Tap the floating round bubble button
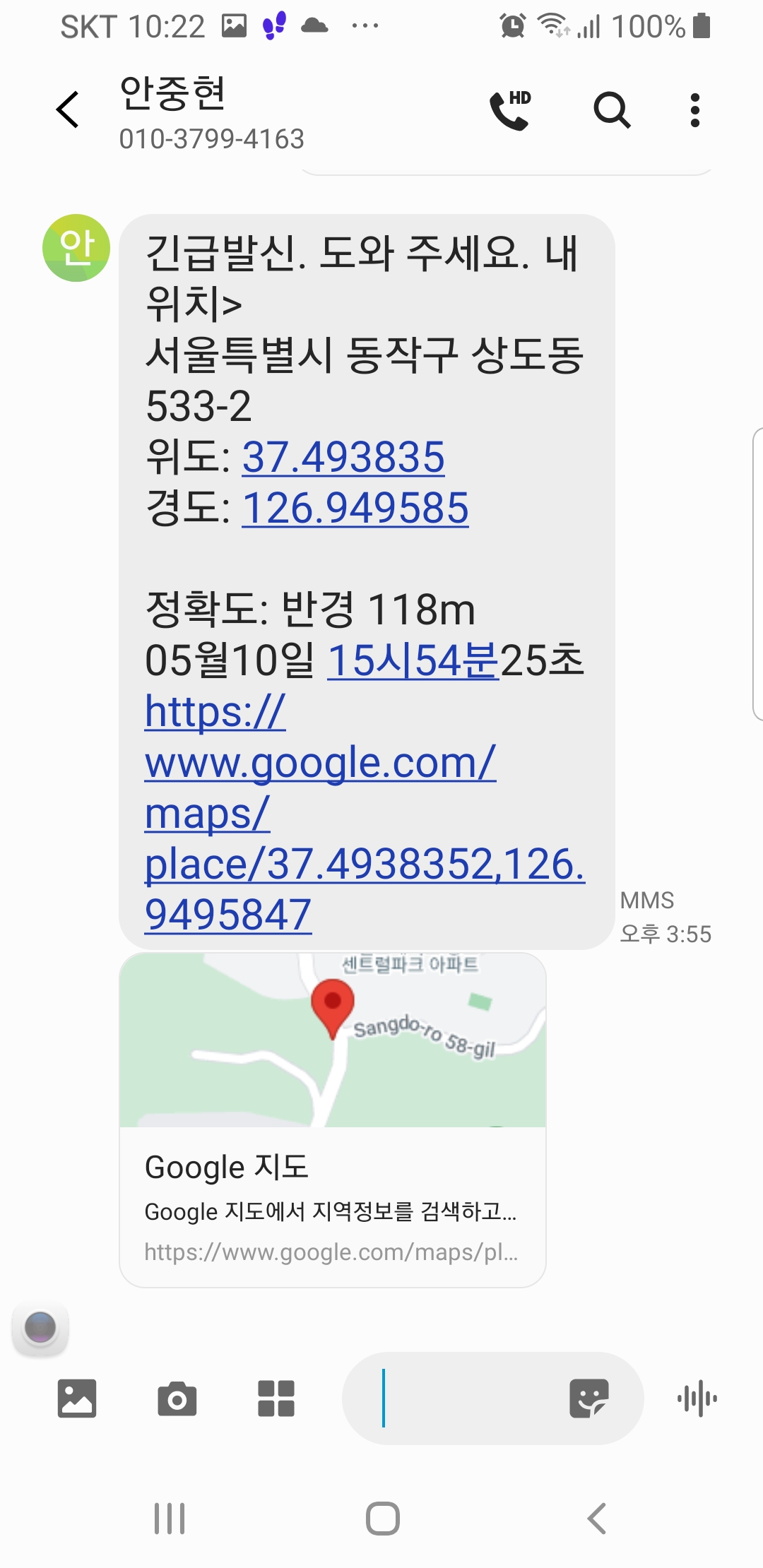Viewport: 763px width, 1568px height. pyautogui.click(x=40, y=1328)
